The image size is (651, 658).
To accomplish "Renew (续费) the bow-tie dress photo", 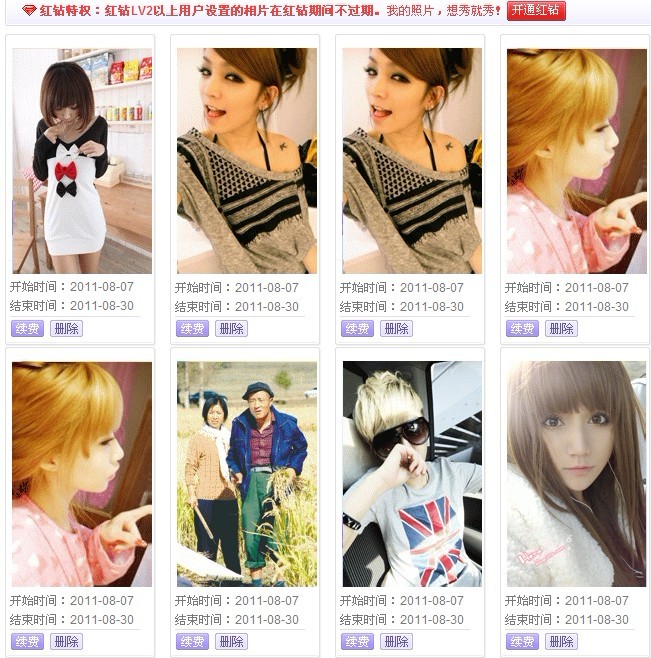I will (x=27, y=328).
